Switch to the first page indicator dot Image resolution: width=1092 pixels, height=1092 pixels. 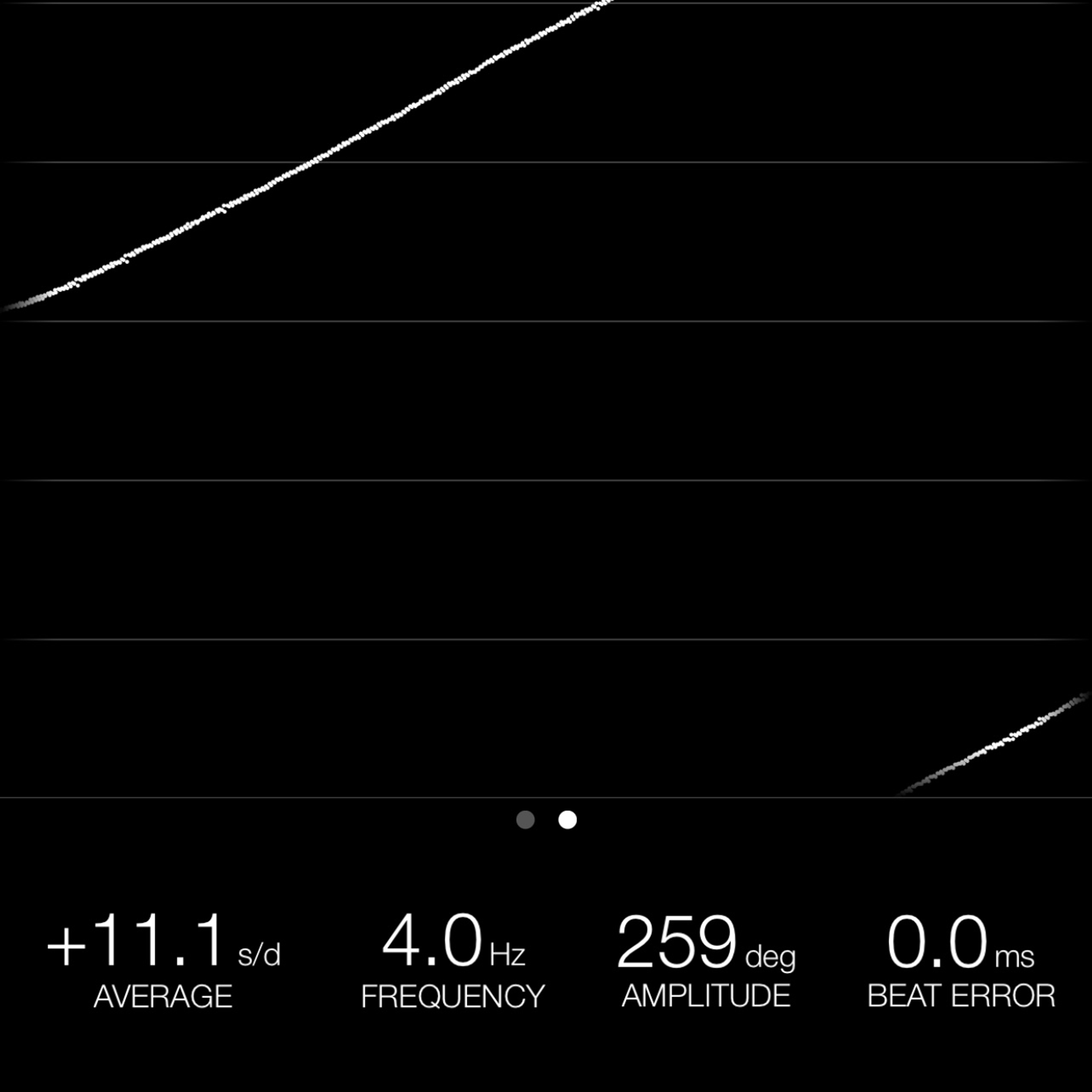[526, 820]
